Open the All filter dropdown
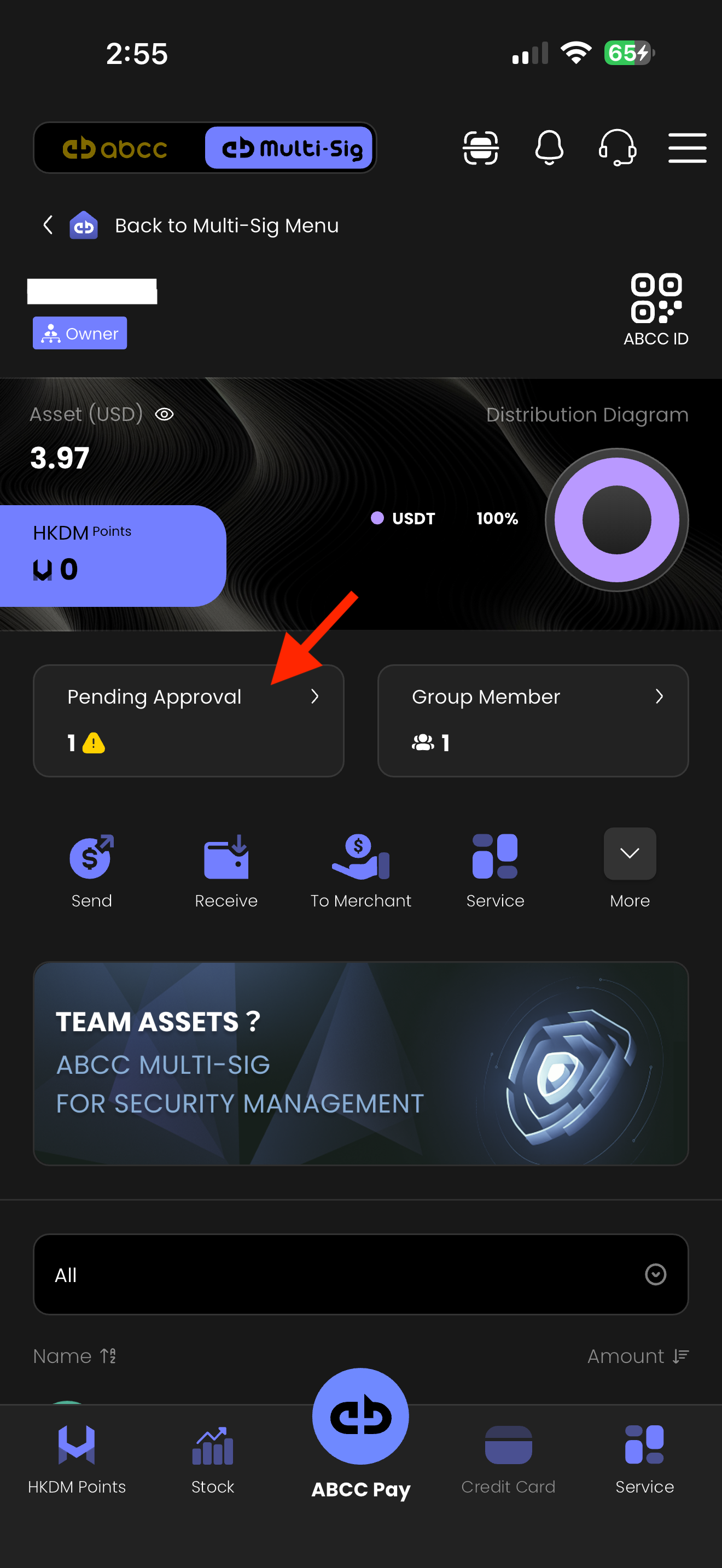 point(360,1274)
